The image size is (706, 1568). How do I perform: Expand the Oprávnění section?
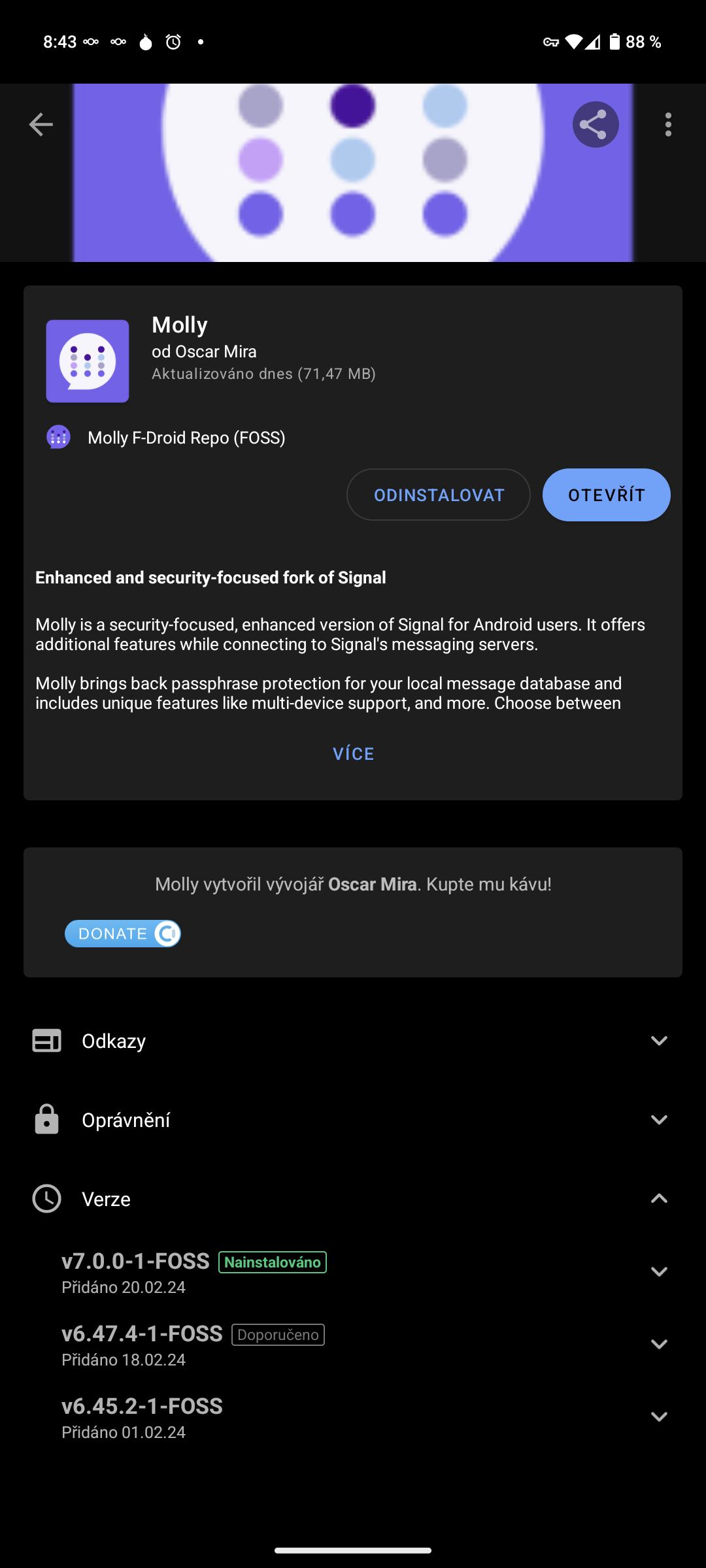point(353,1120)
